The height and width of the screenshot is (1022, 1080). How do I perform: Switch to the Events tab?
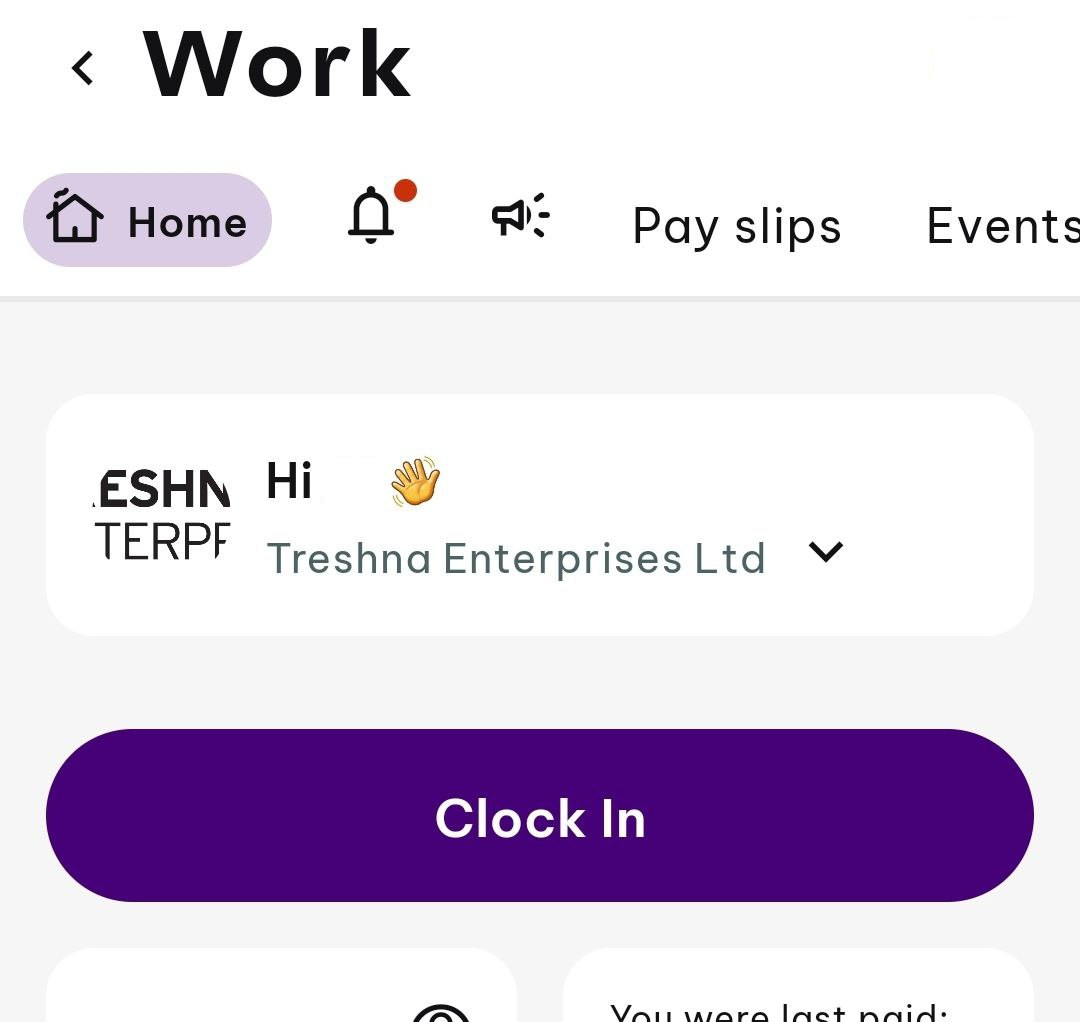(x=1002, y=226)
